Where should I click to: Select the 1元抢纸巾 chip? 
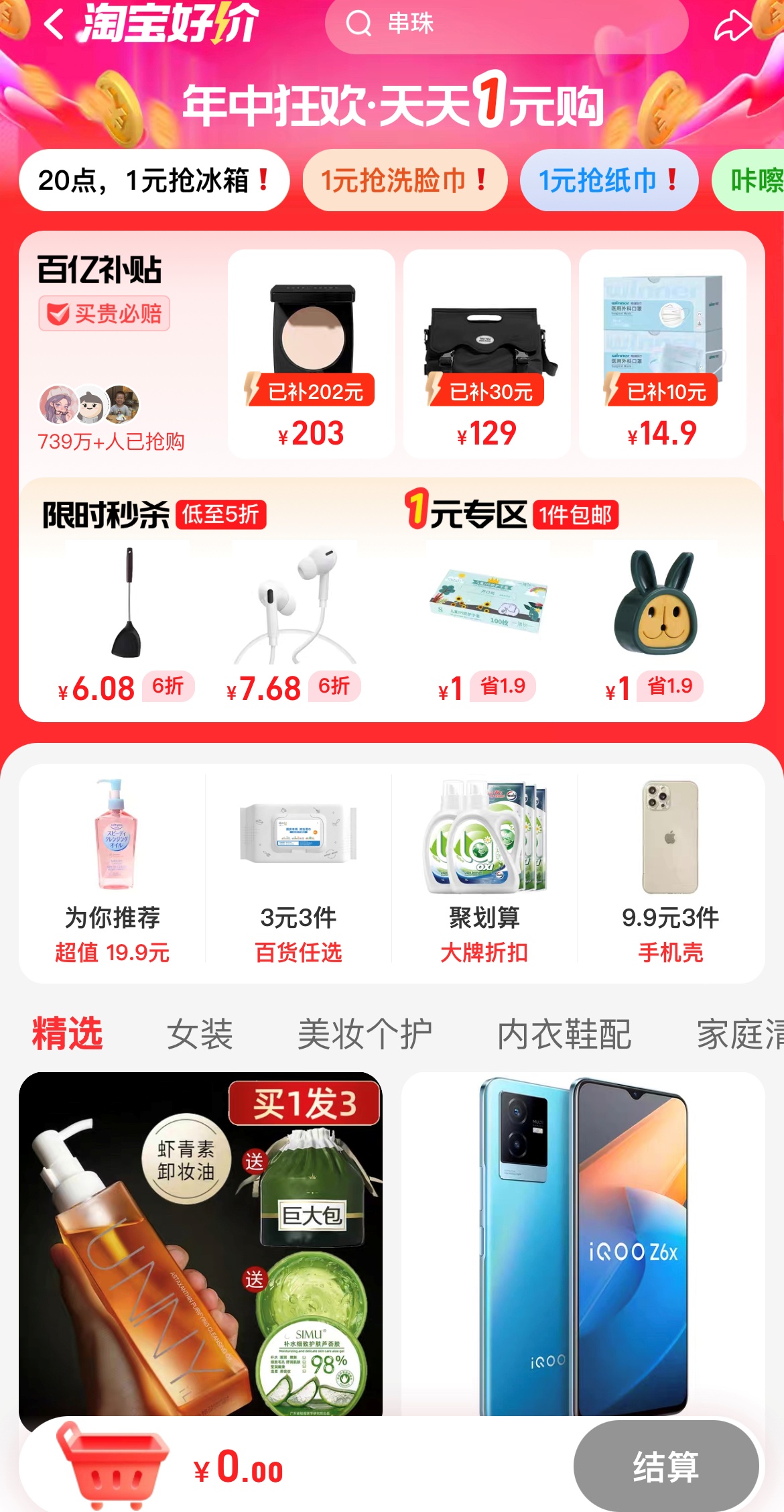(x=608, y=180)
